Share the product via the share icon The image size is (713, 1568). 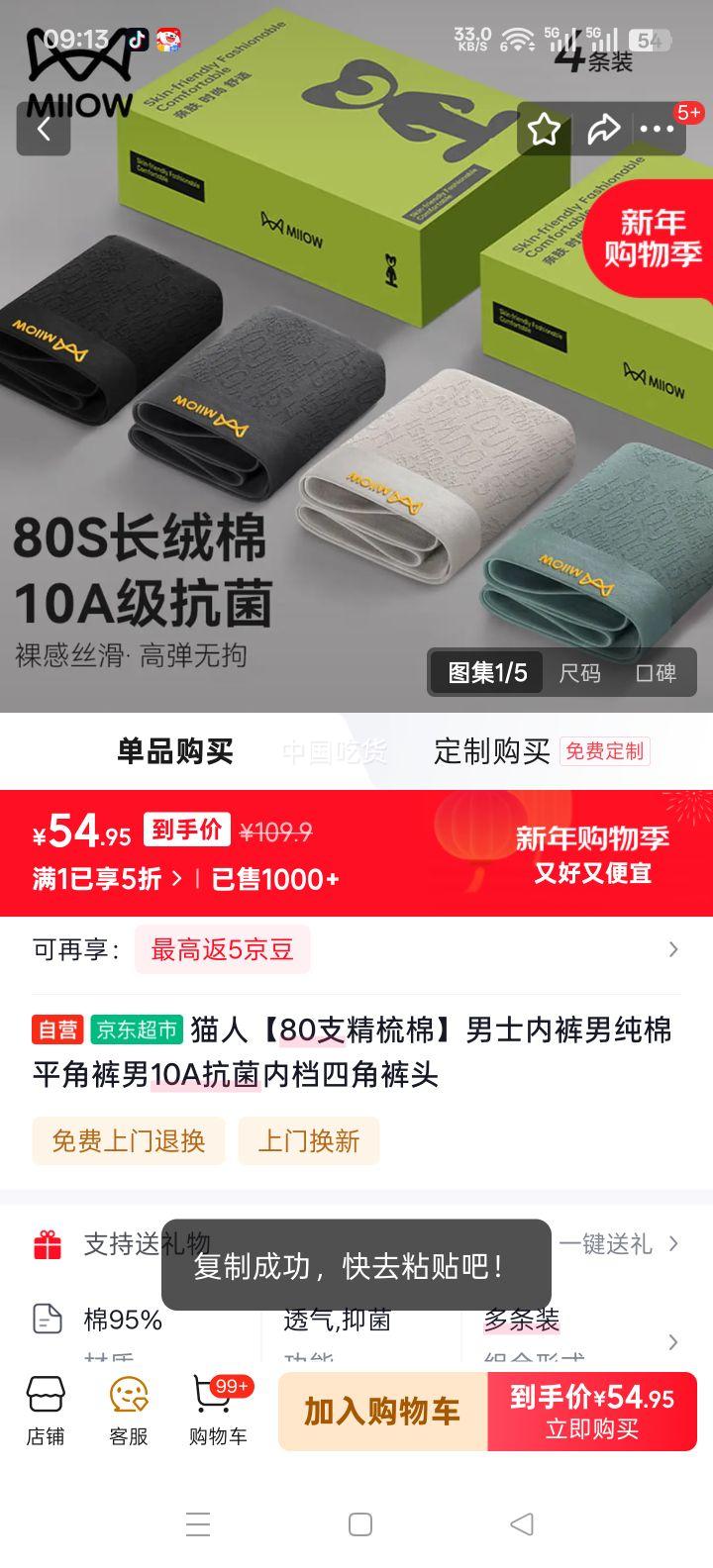(605, 130)
